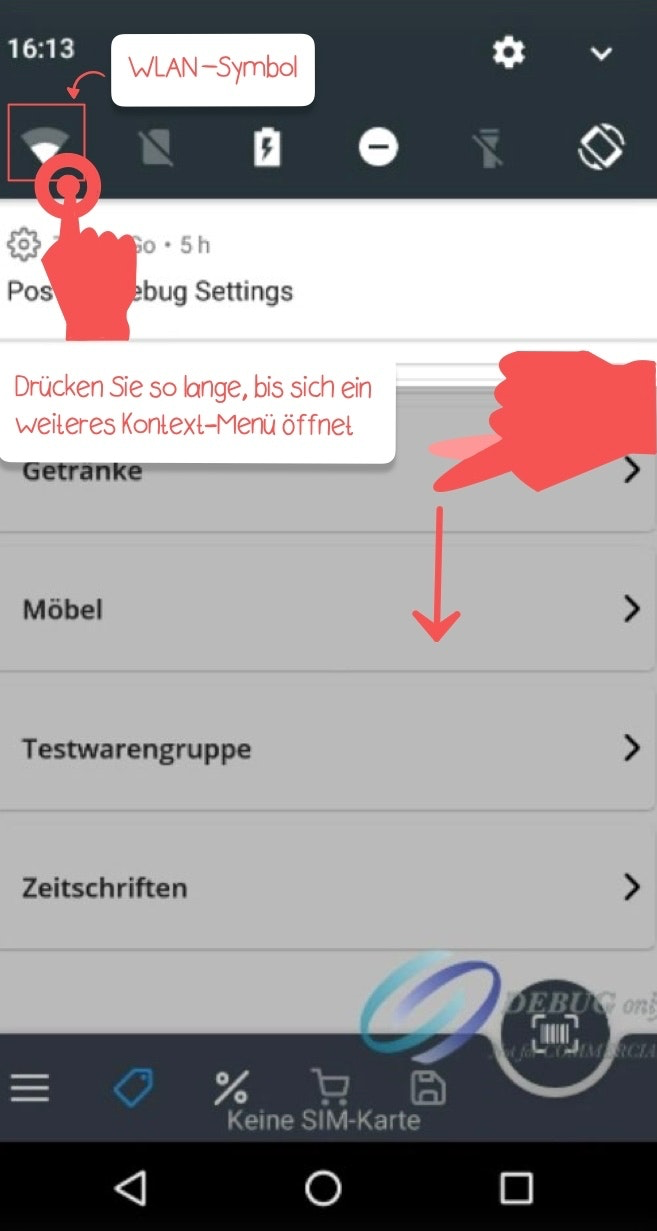Open the Debug Settings notification

pyautogui.click(x=250, y=291)
